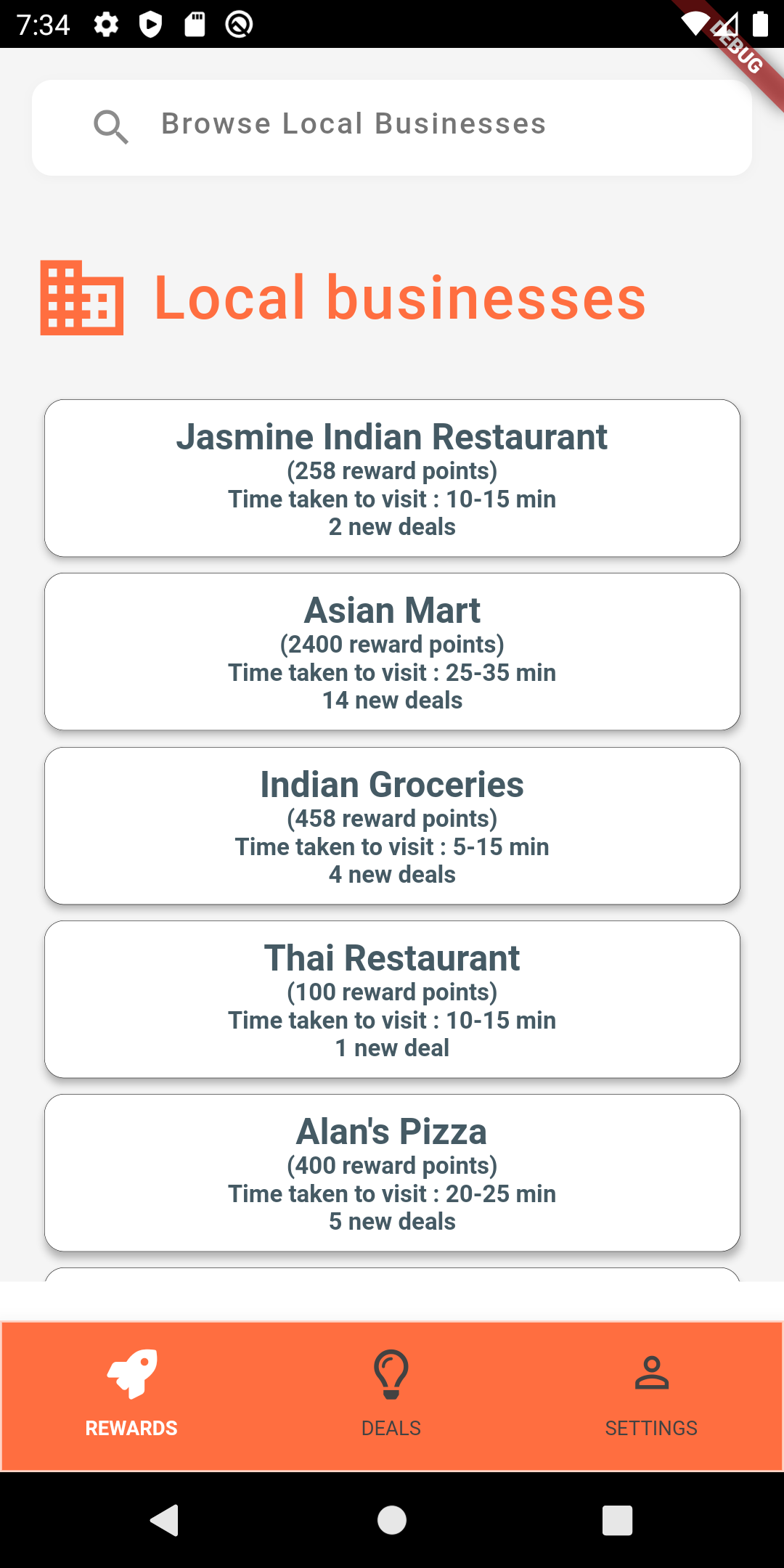Viewport: 784px width, 1568px height.
Task: Choose Alan's Pizza from the list
Action: pos(392,1172)
